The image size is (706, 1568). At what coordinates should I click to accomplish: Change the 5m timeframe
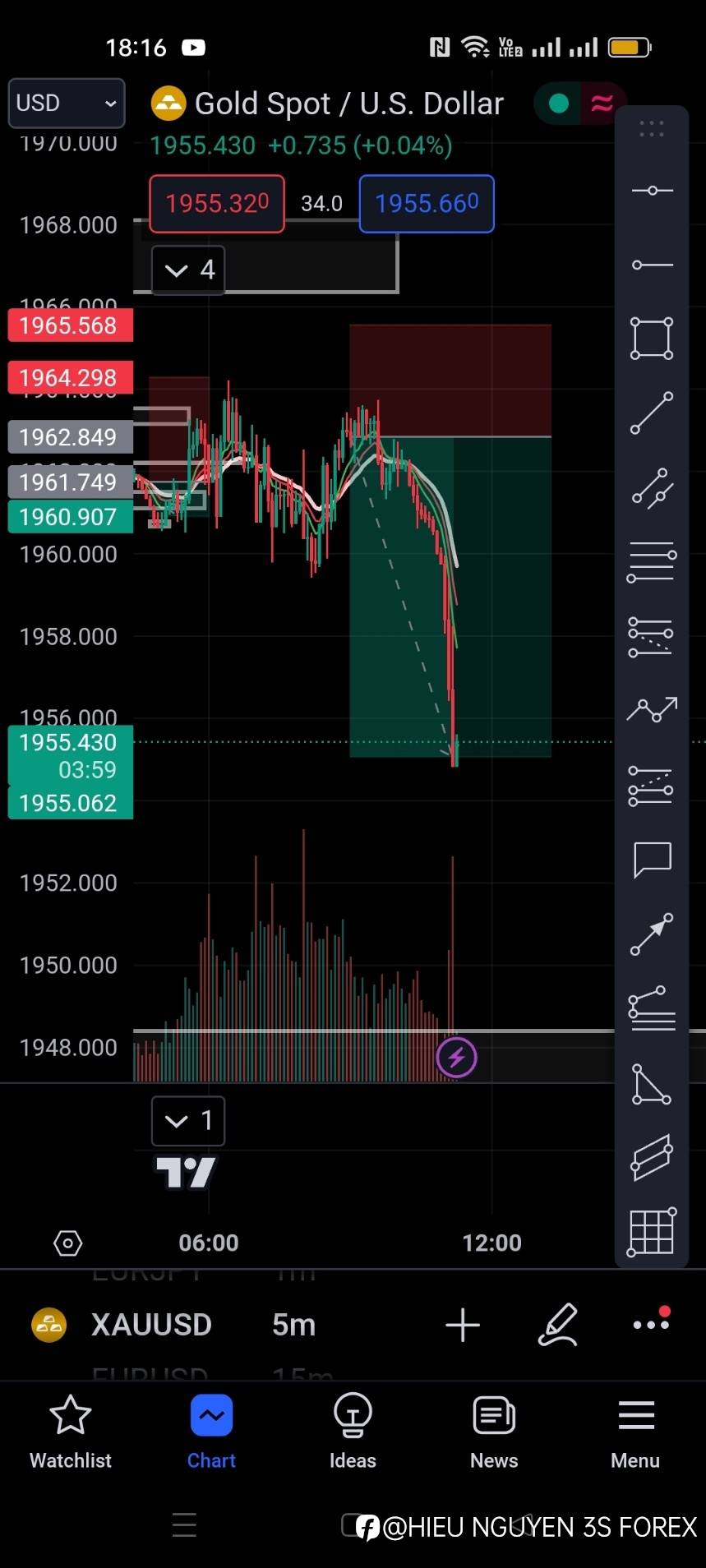click(293, 1325)
